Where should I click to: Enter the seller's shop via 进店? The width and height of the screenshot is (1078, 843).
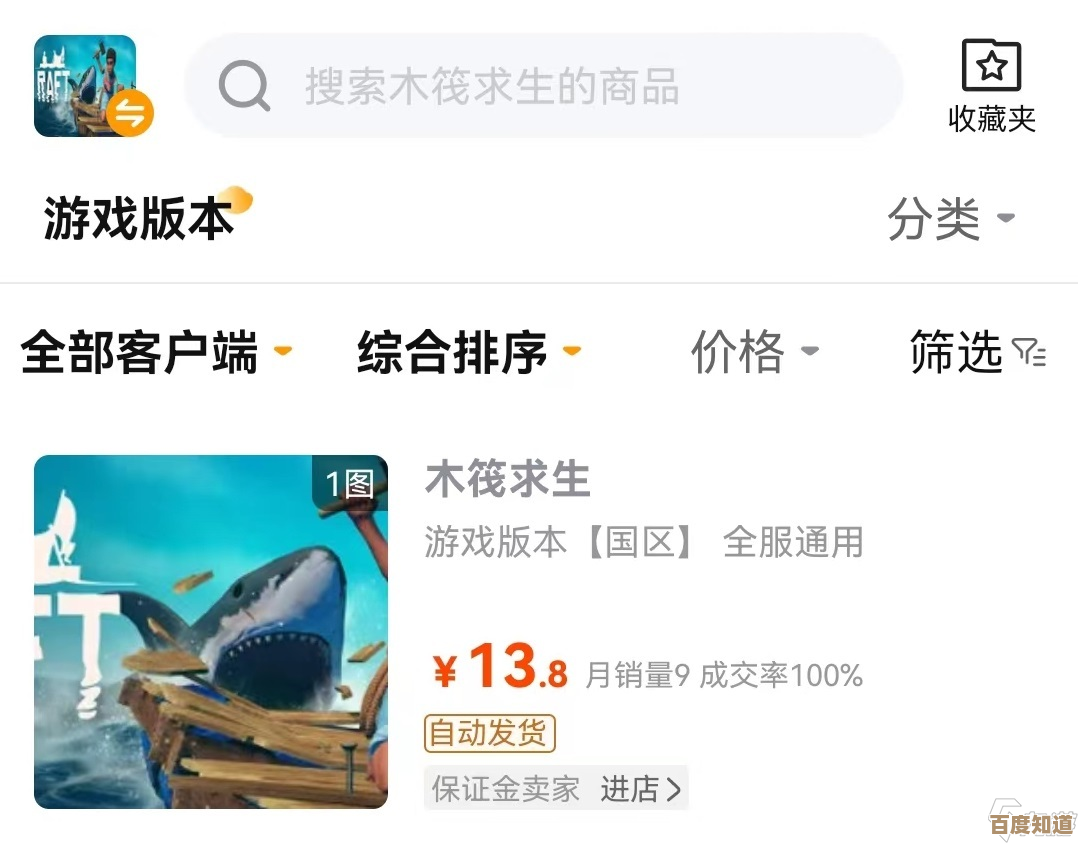point(641,788)
